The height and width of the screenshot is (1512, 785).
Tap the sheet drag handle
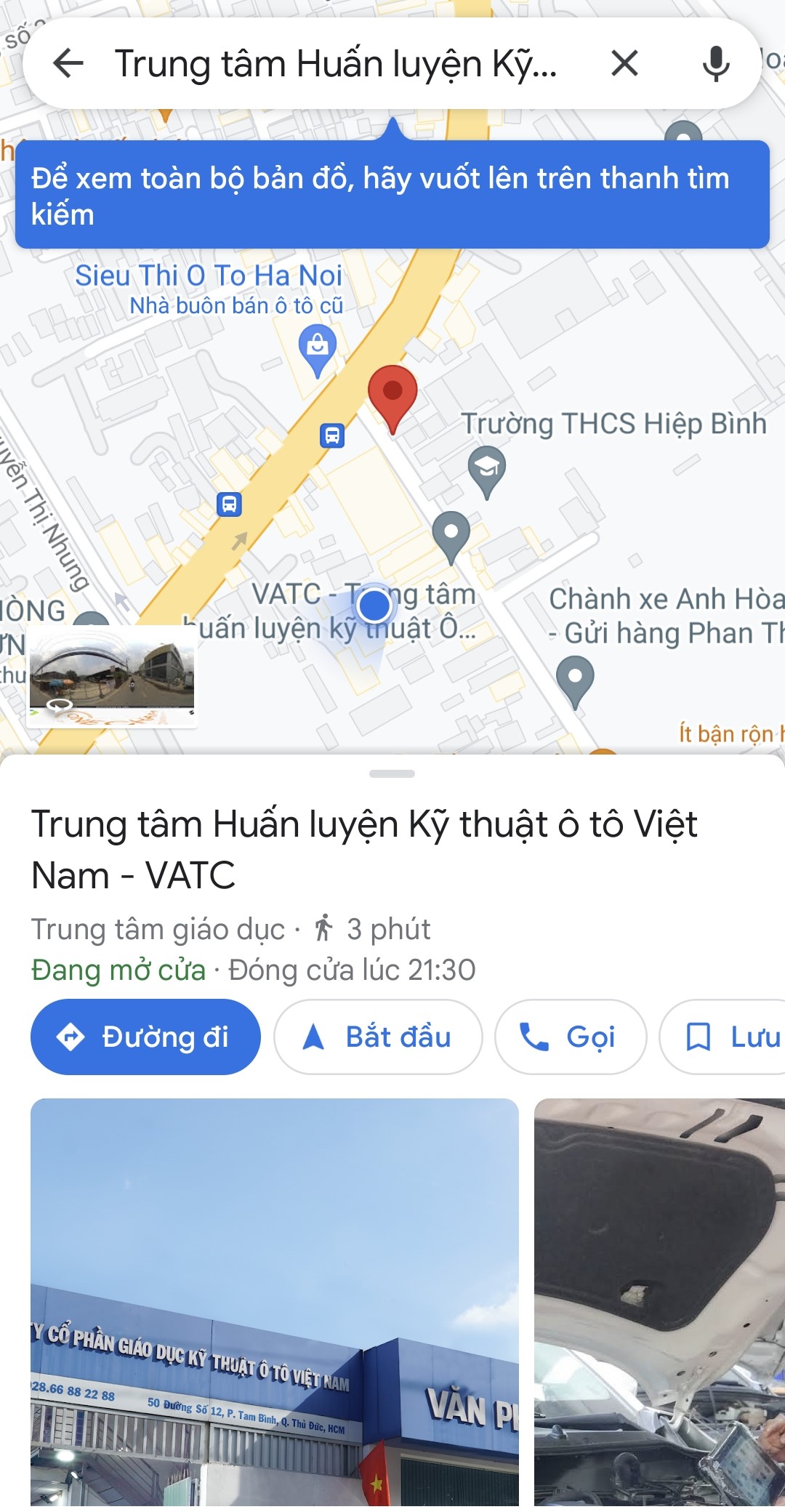(392, 773)
